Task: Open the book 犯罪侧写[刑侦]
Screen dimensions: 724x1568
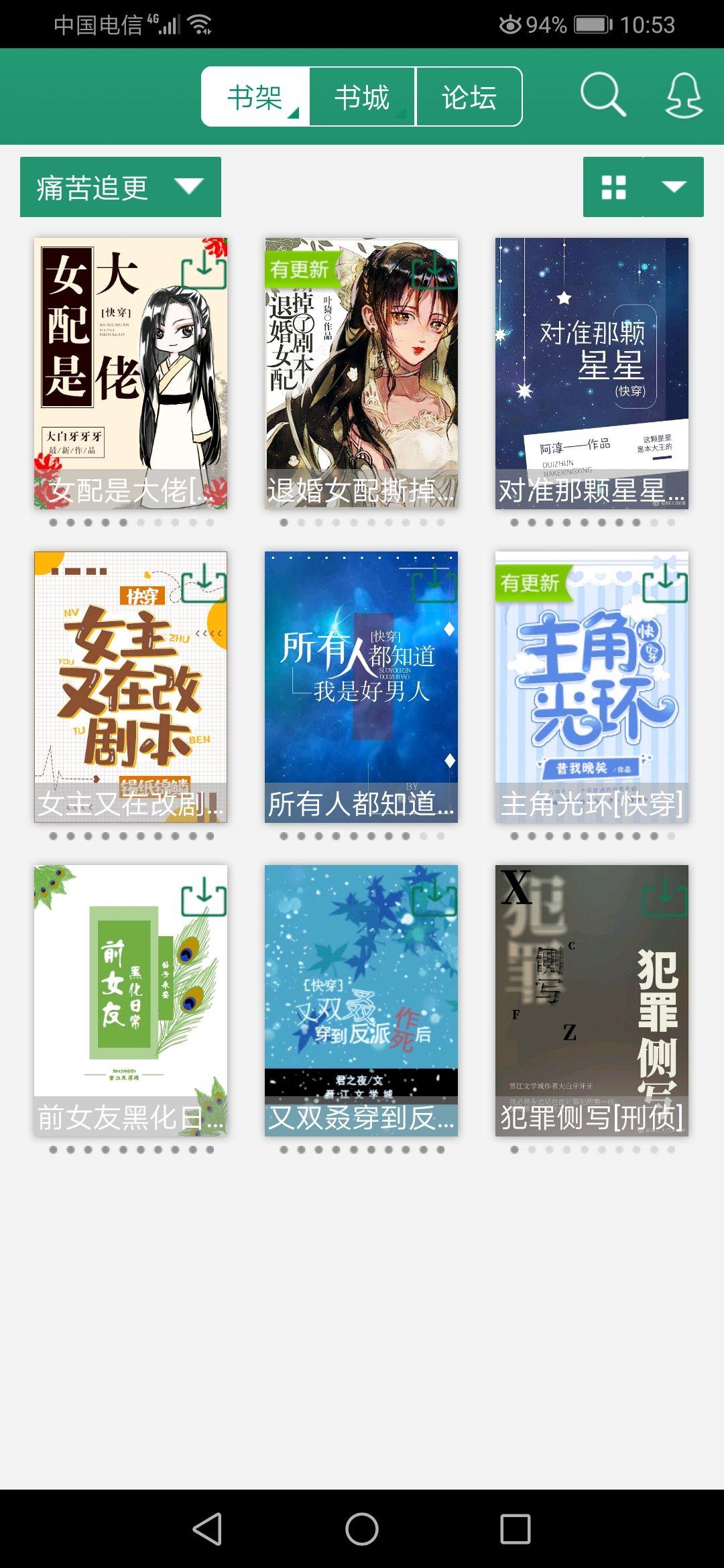Action: (x=592, y=1000)
